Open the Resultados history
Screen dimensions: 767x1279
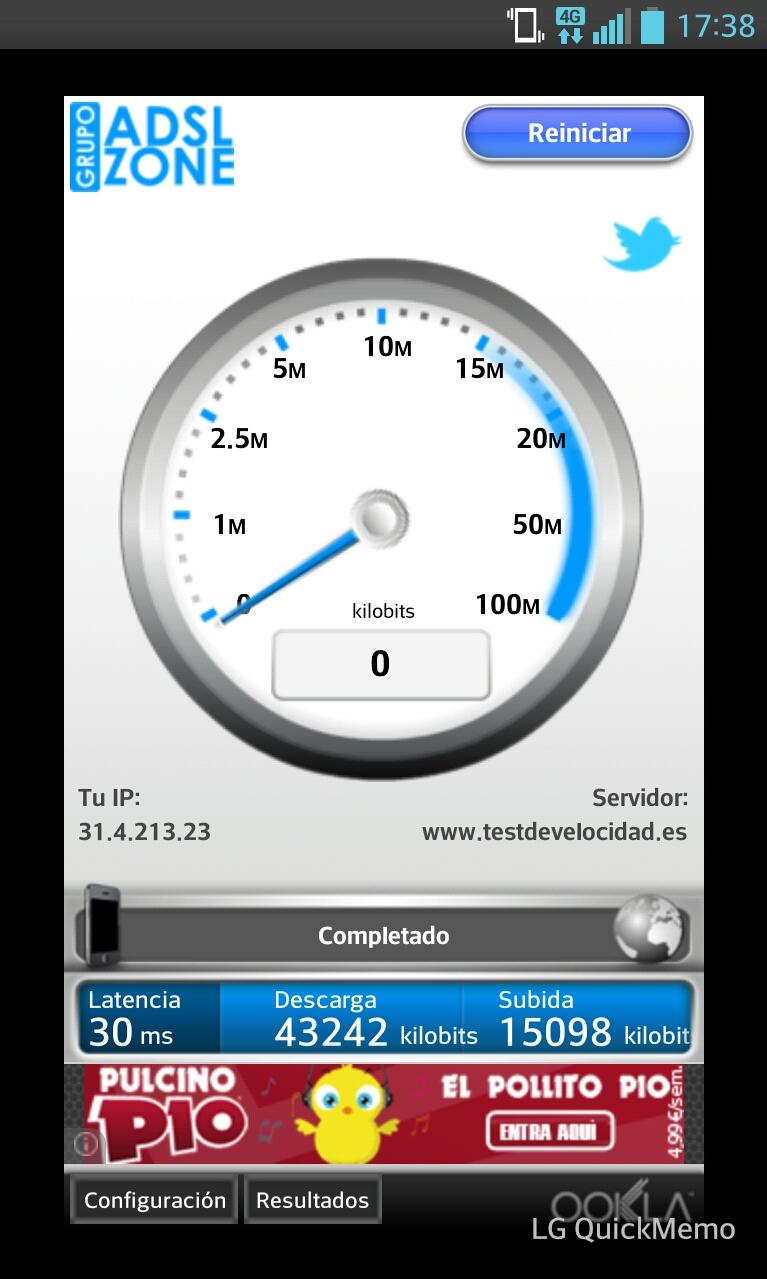point(312,1200)
